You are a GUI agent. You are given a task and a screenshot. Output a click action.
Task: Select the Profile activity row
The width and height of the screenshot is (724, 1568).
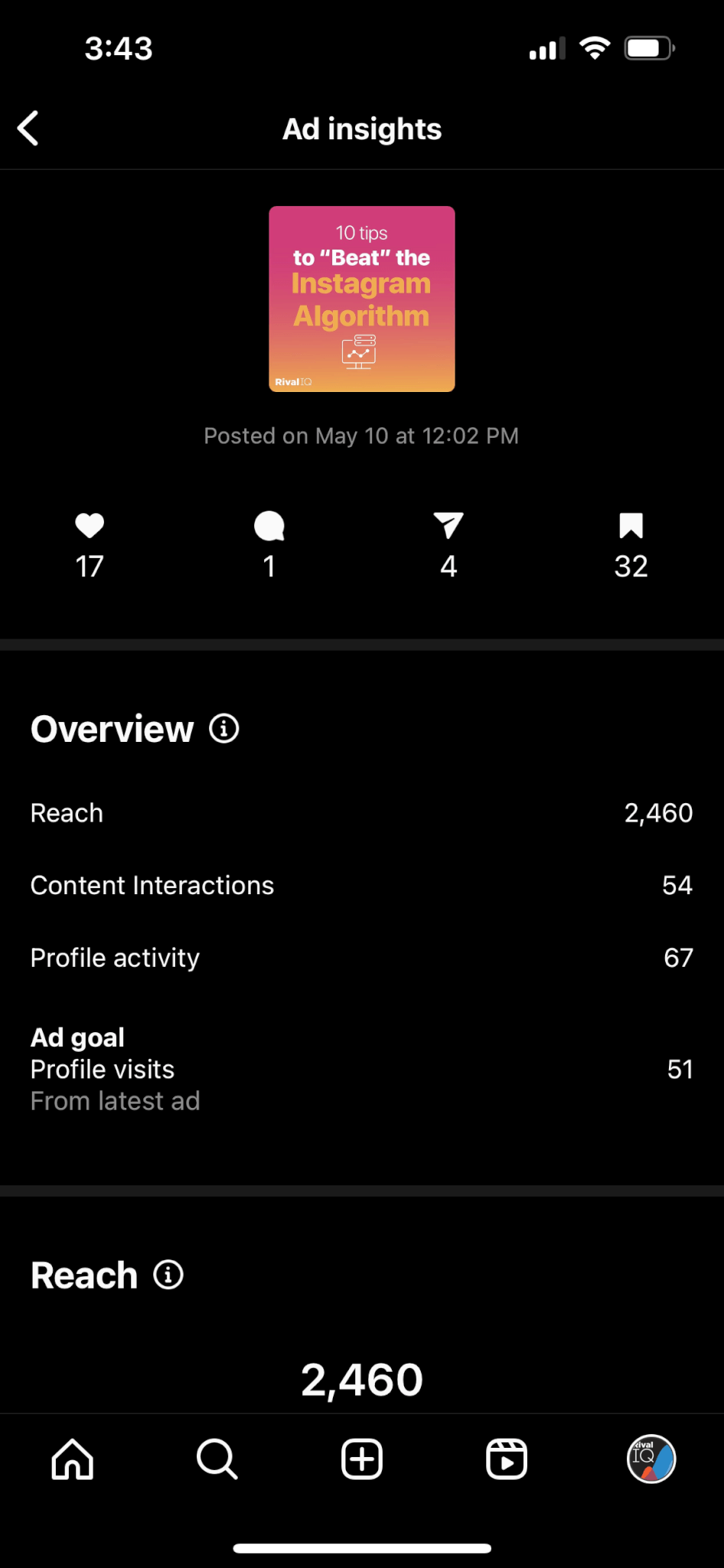click(x=361, y=957)
